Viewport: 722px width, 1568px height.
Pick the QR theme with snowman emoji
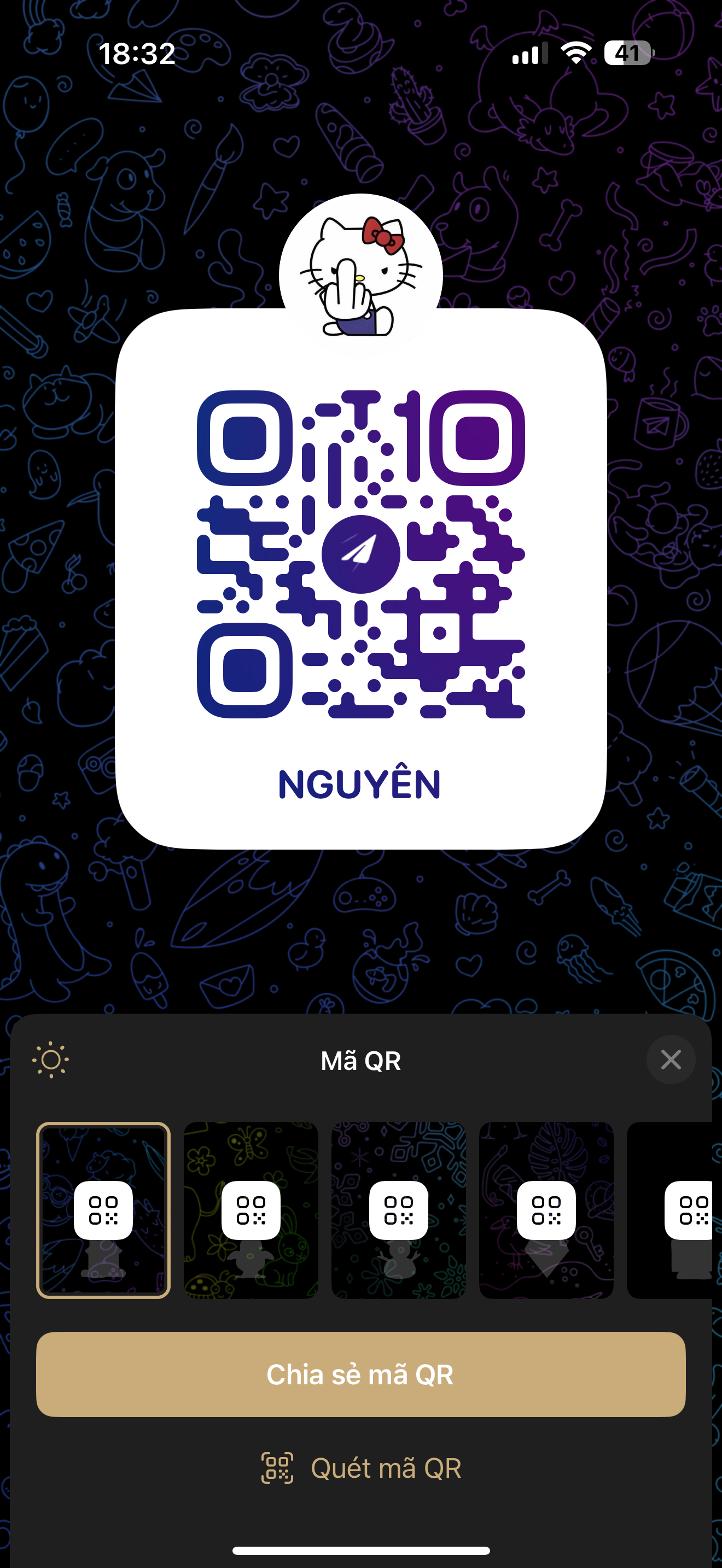398,1209
